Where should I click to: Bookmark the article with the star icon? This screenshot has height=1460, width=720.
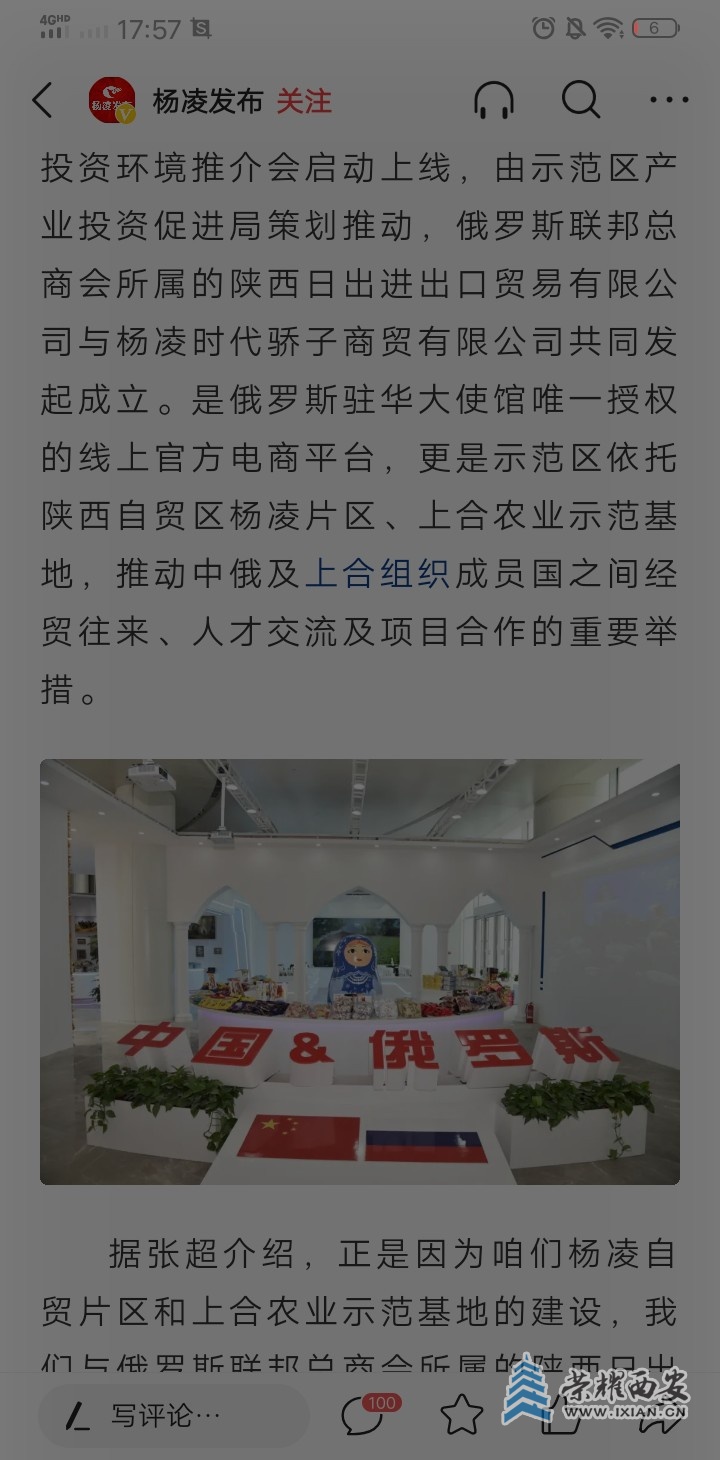pos(461,1414)
